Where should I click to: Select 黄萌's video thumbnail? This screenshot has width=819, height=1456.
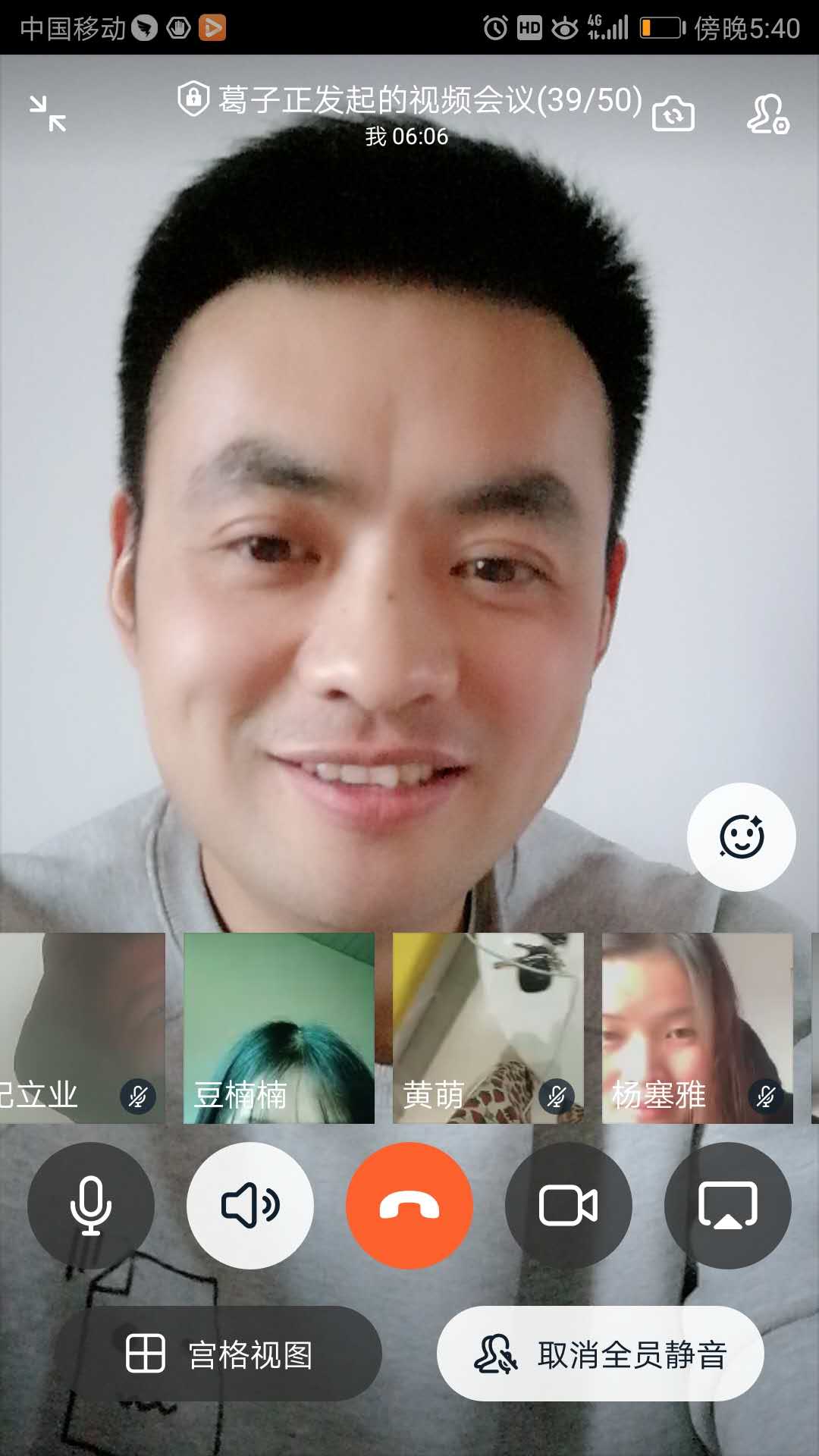pos(488,1028)
